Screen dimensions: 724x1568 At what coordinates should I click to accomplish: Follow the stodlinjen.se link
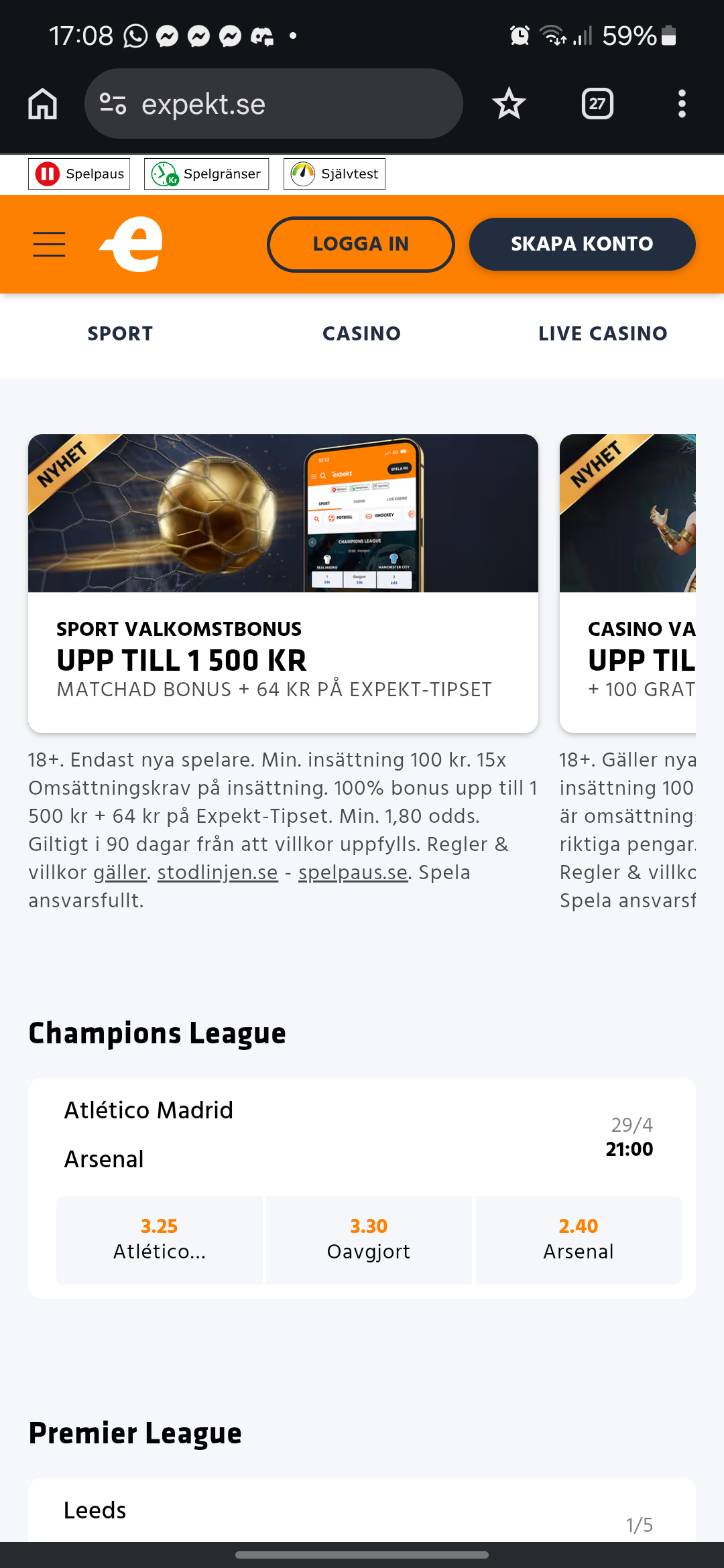click(x=217, y=872)
